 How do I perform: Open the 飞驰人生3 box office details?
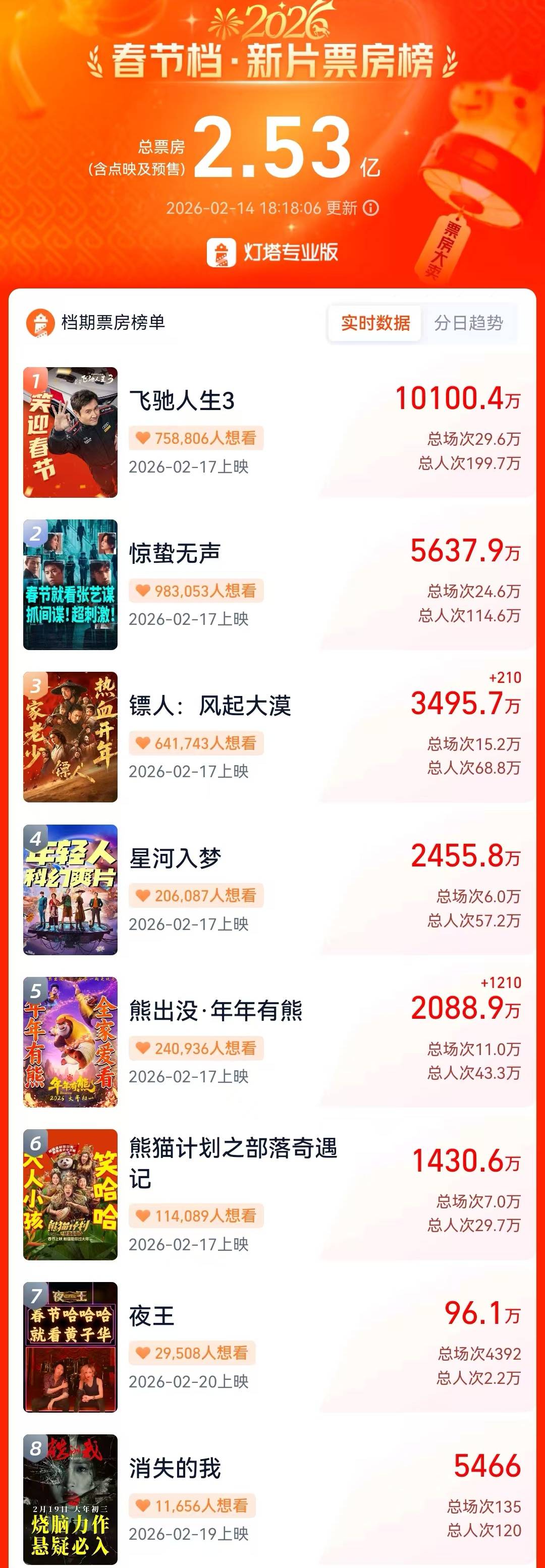tap(272, 432)
